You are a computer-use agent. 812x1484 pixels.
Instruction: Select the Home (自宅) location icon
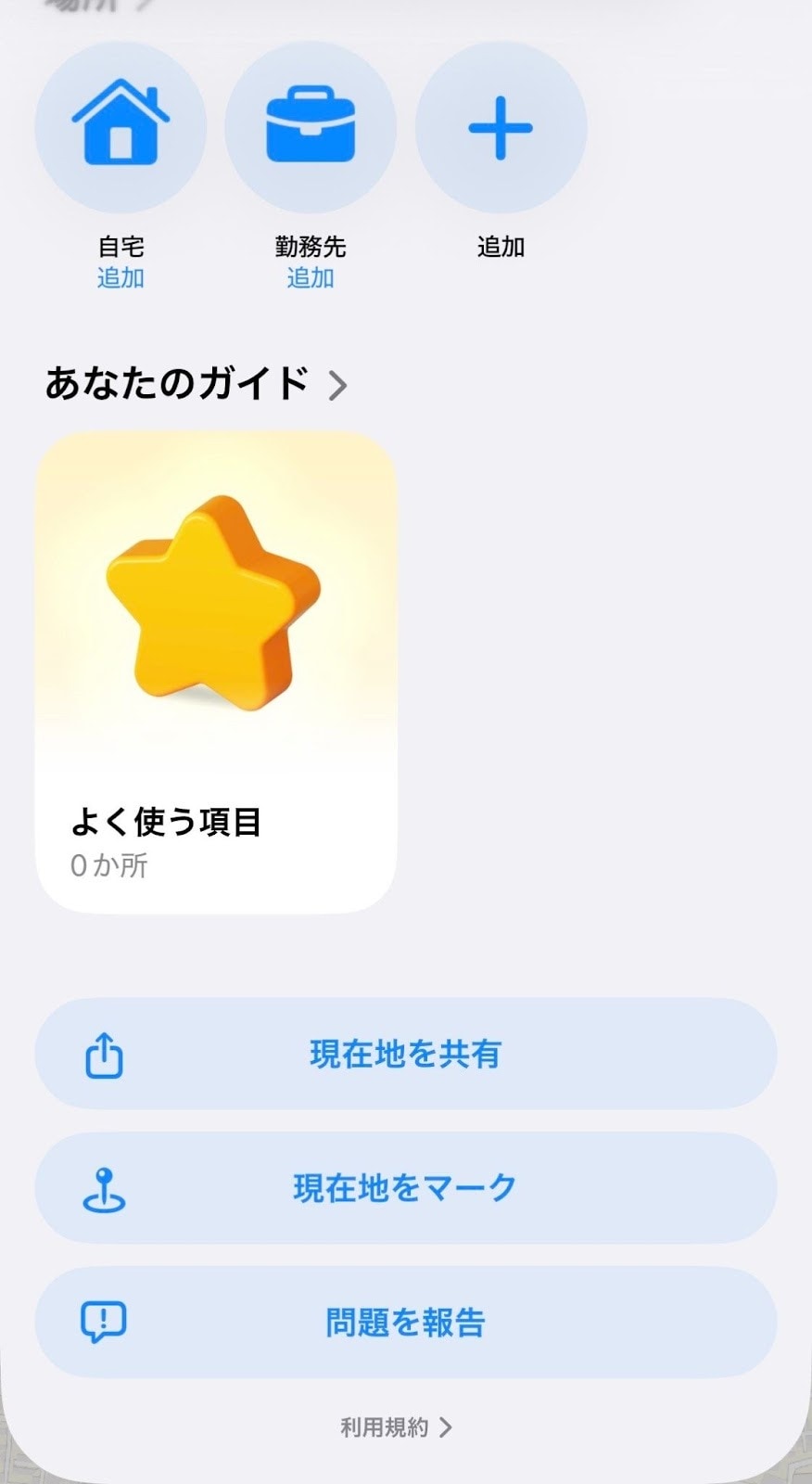tap(121, 128)
